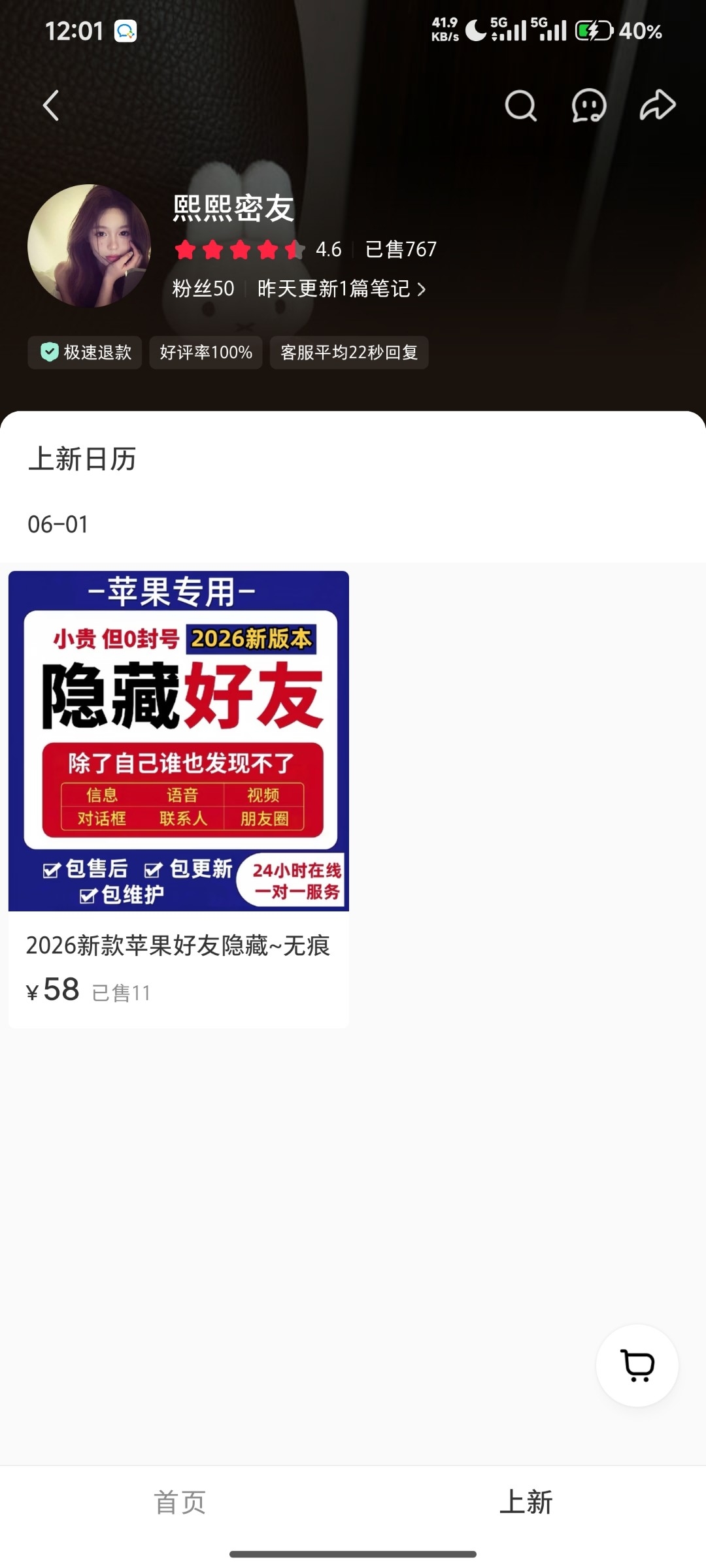This screenshot has height=1568, width=706.
Task: Open the 2026新款苹果好友隐藏 product card
Action: coord(178,799)
